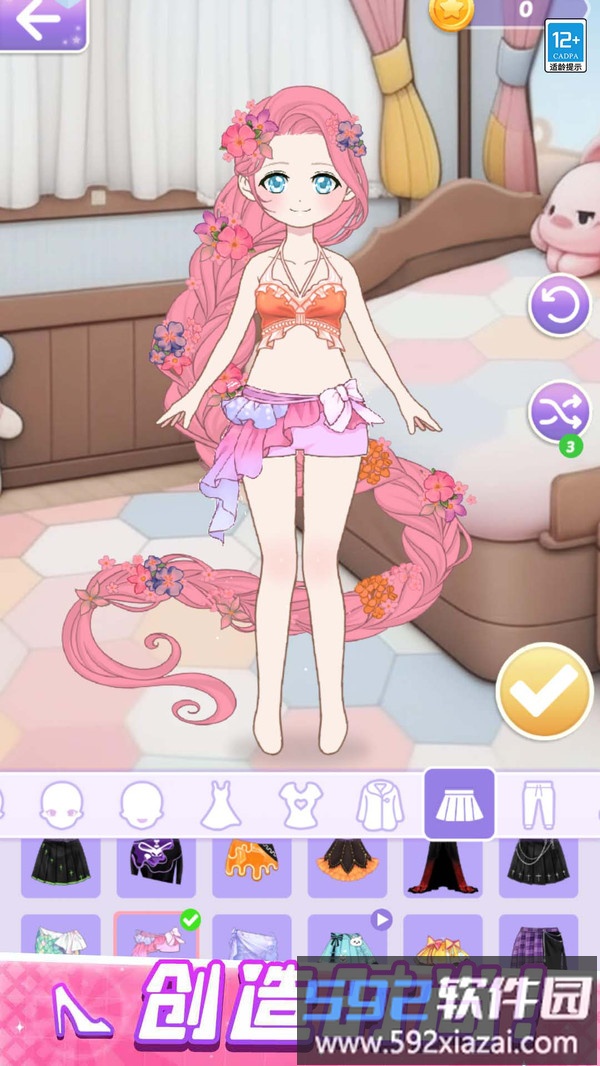The image size is (600, 1066).
Task: Open the heart T-shirt tops tab
Action: pyautogui.click(x=300, y=804)
